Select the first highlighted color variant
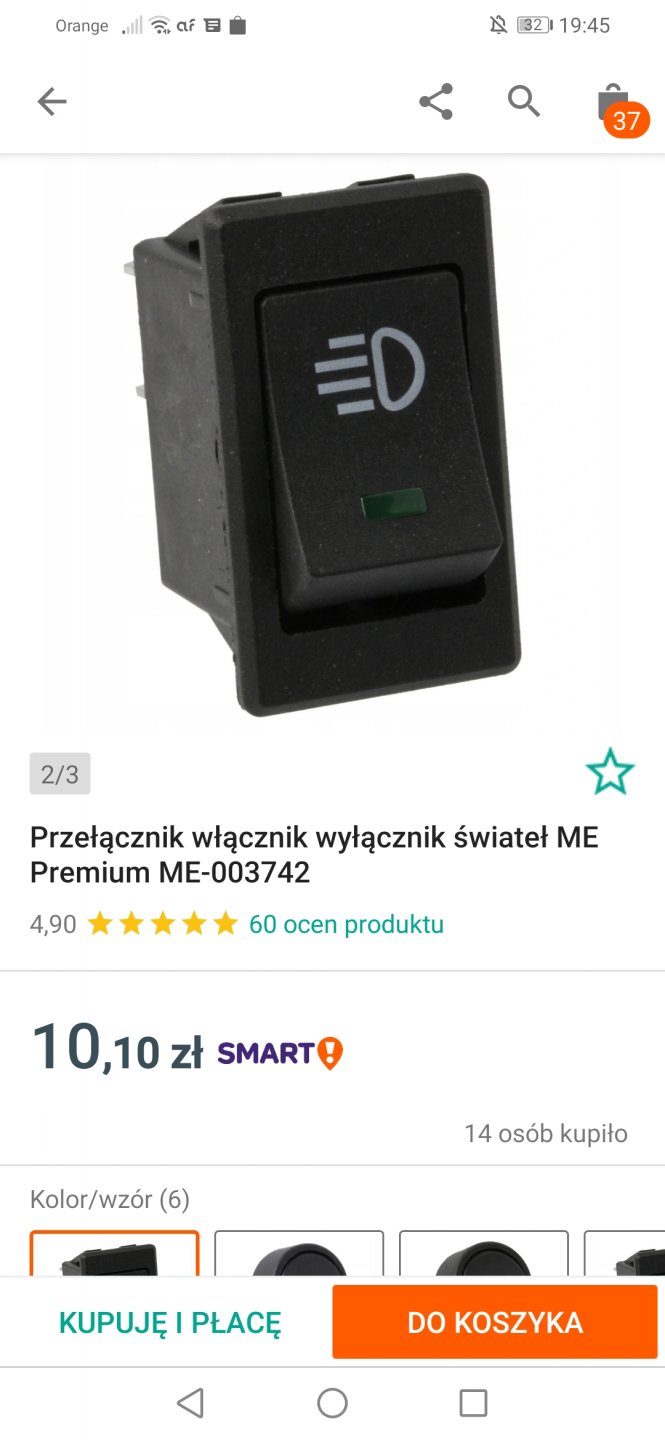The image size is (665, 1440). [114, 1254]
